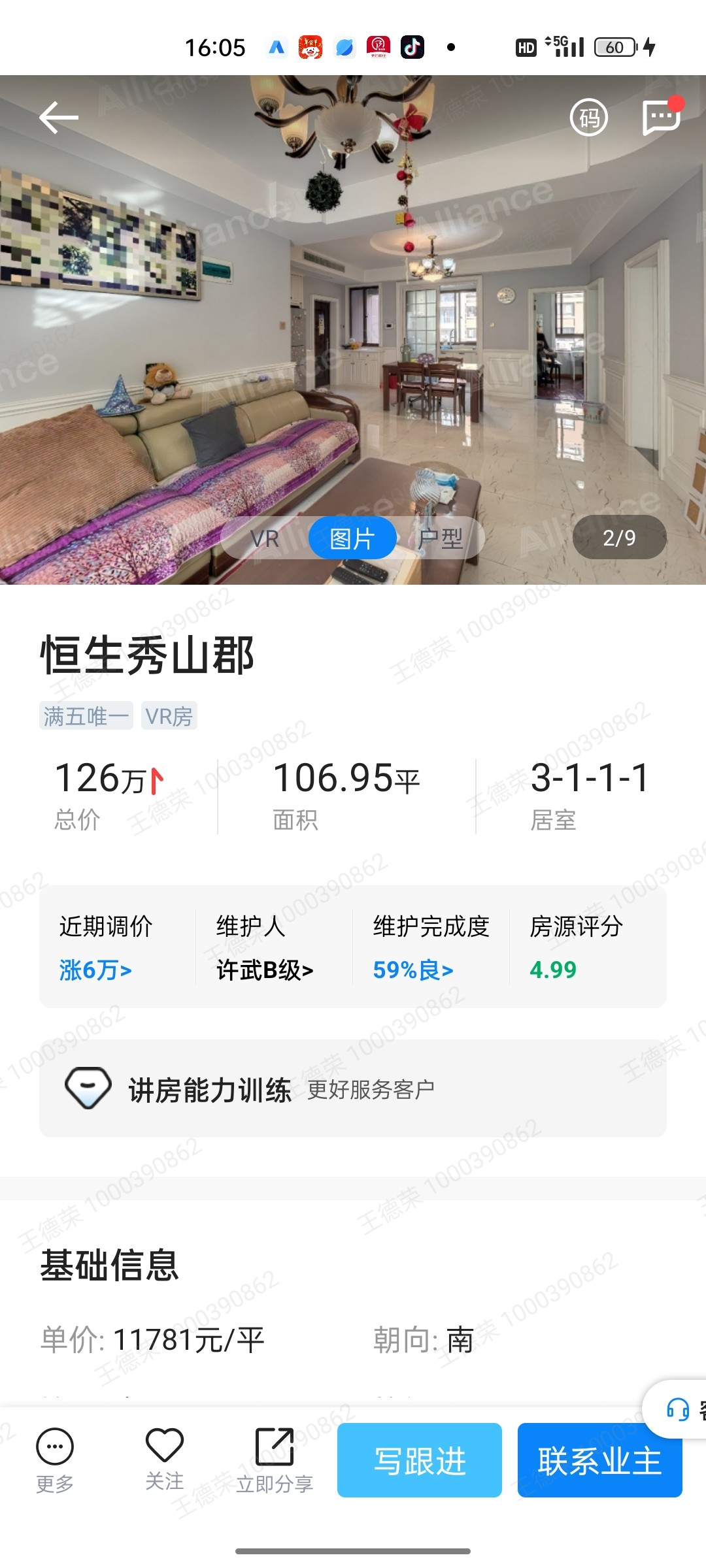The height and width of the screenshot is (1568, 706).
Task: Go back with the arrow icon
Action: pyautogui.click(x=59, y=118)
